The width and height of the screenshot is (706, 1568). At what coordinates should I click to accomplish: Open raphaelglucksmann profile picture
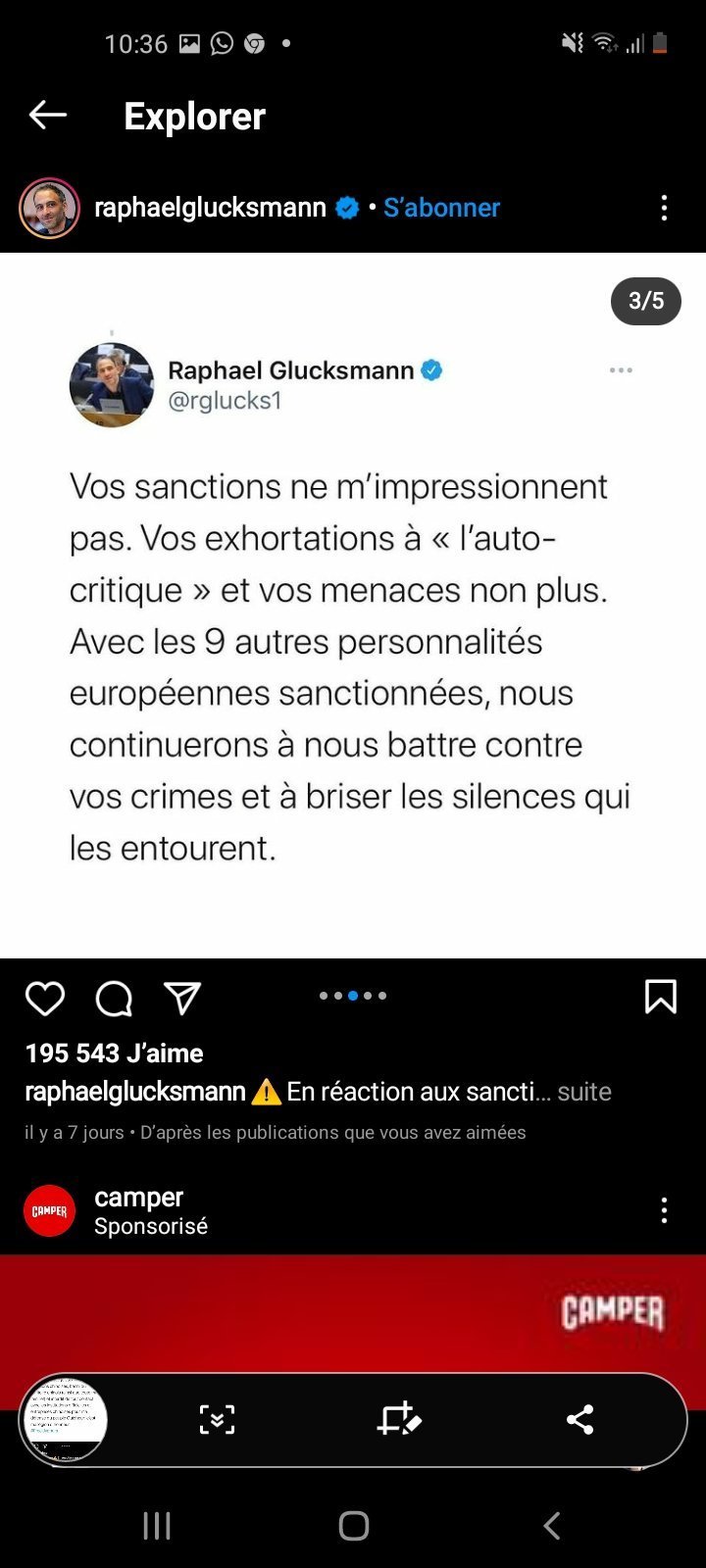click(x=49, y=208)
